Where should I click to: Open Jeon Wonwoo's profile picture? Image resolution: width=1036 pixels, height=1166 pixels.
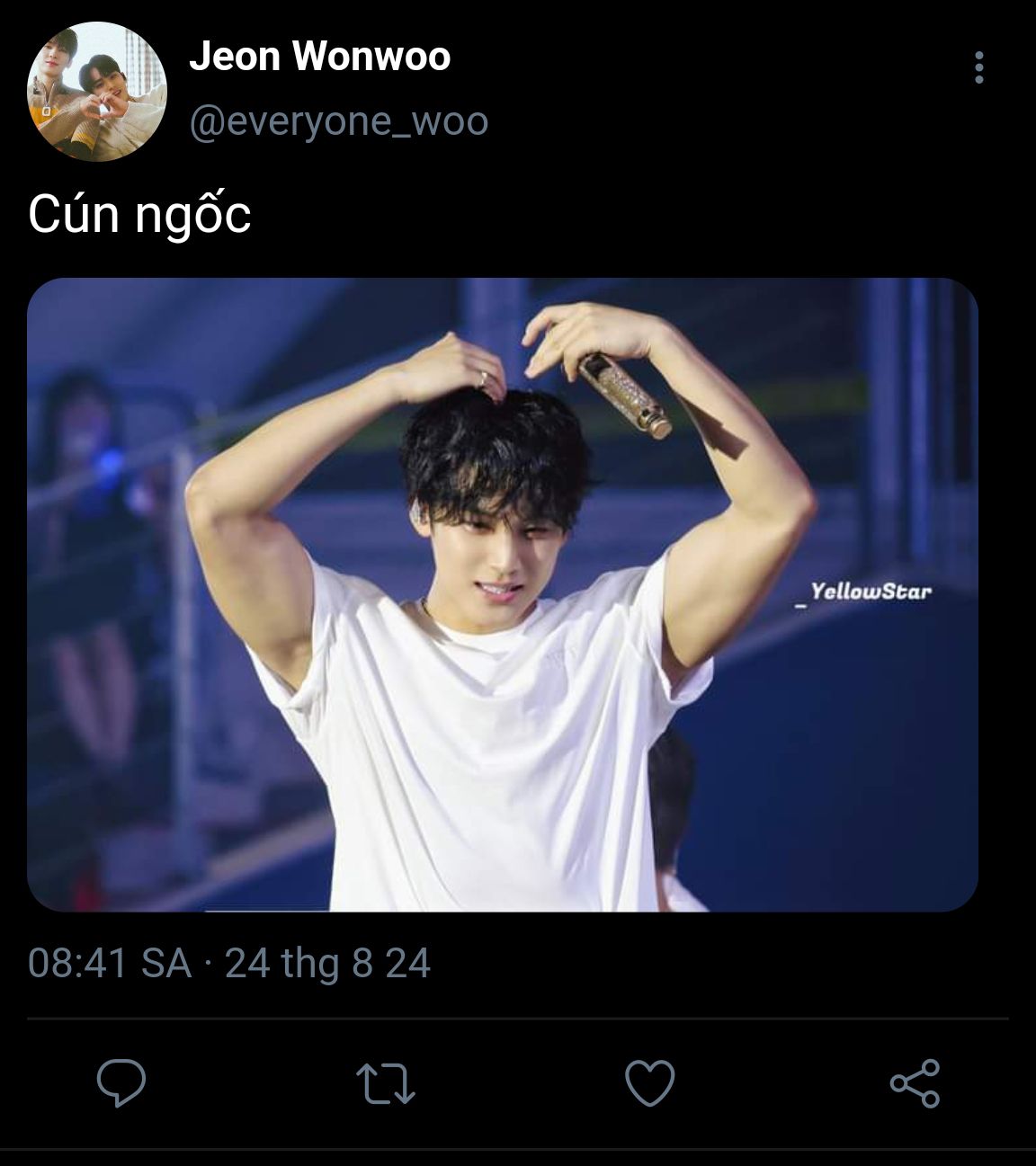[x=97, y=92]
